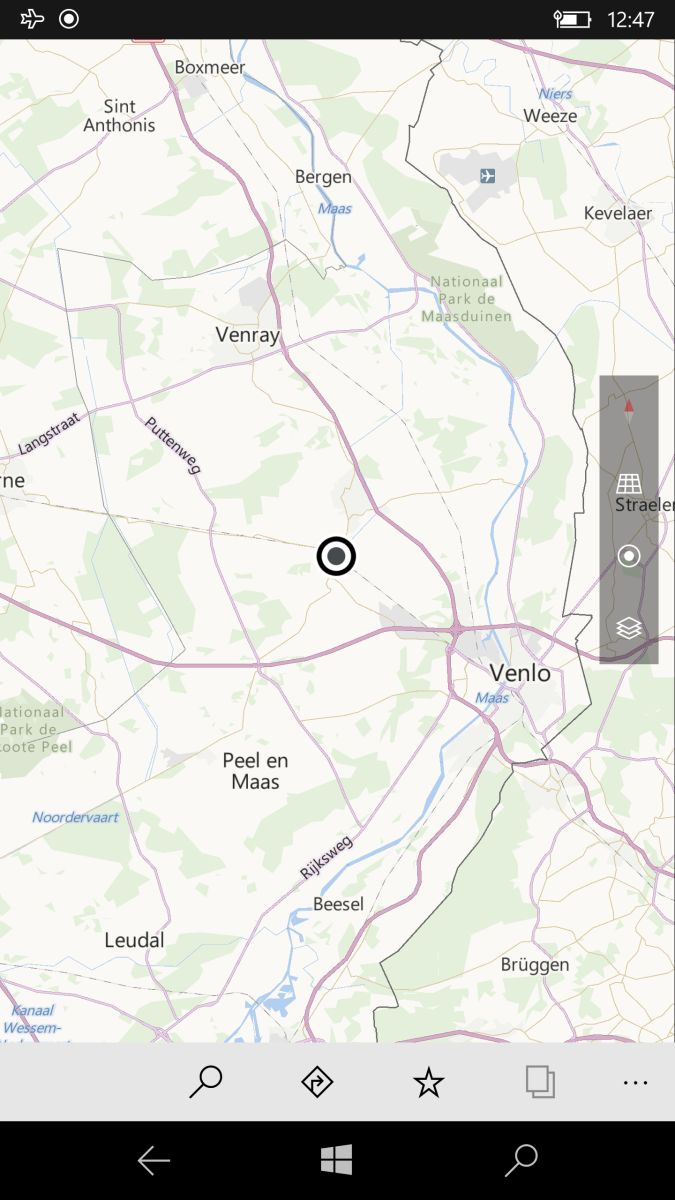
Task: Center map on my location
Action: [x=629, y=556]
